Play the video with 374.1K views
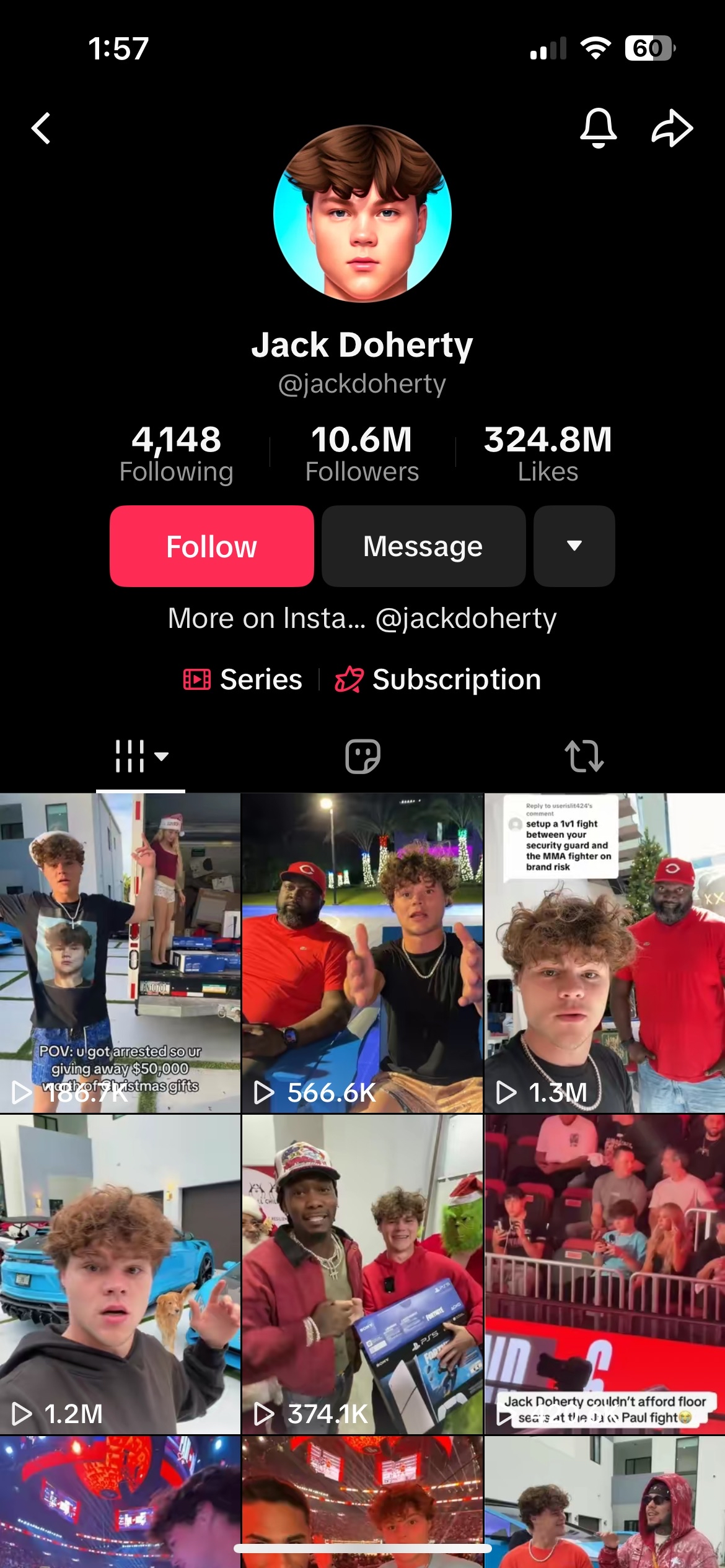The height and width of the screenshot is (1568, 725). click(362, 1274)
